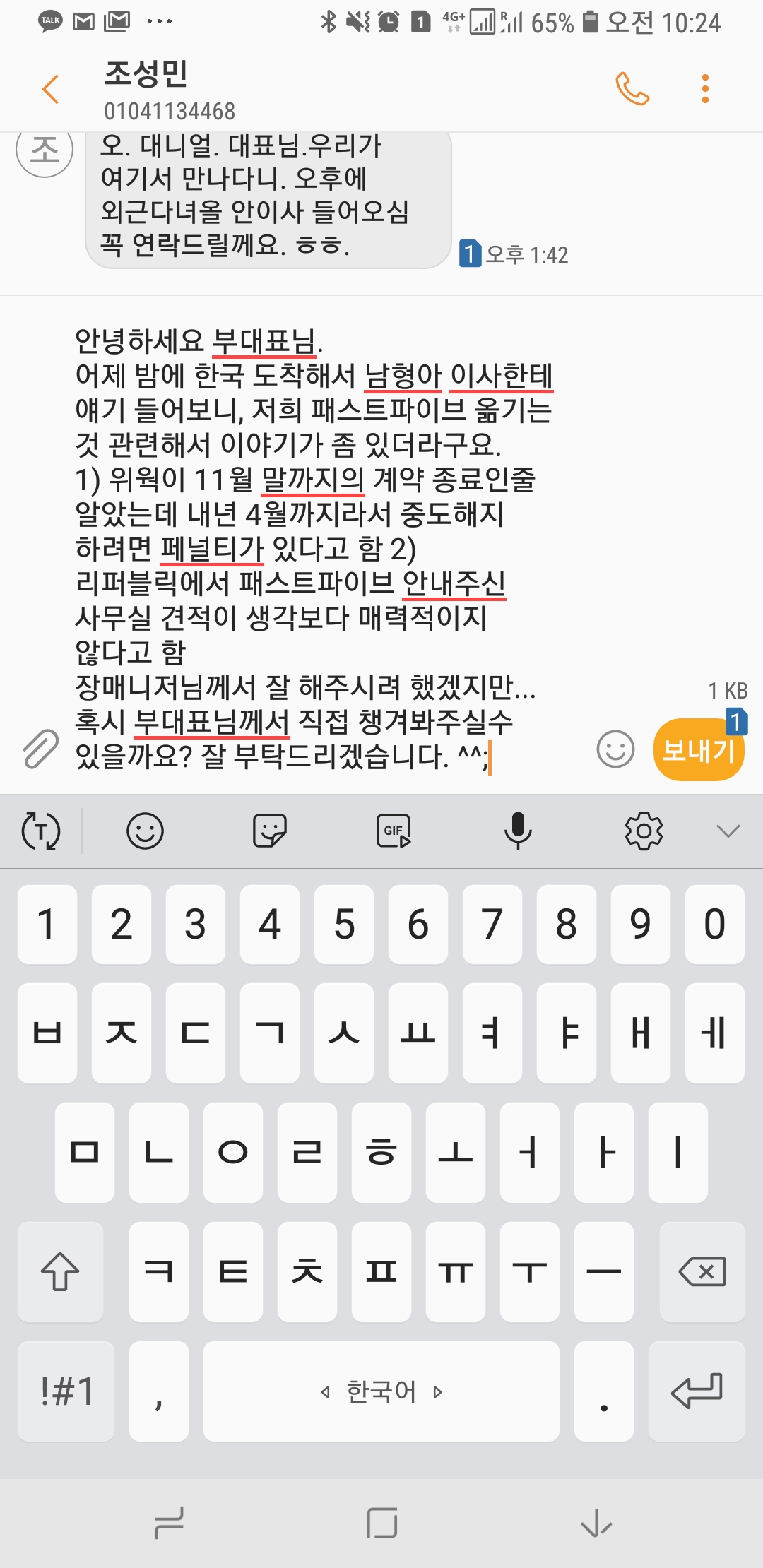The height and width of the screenshot is (1568, 763).
Task: Tap the backspace key
Action: point(702,1272)
